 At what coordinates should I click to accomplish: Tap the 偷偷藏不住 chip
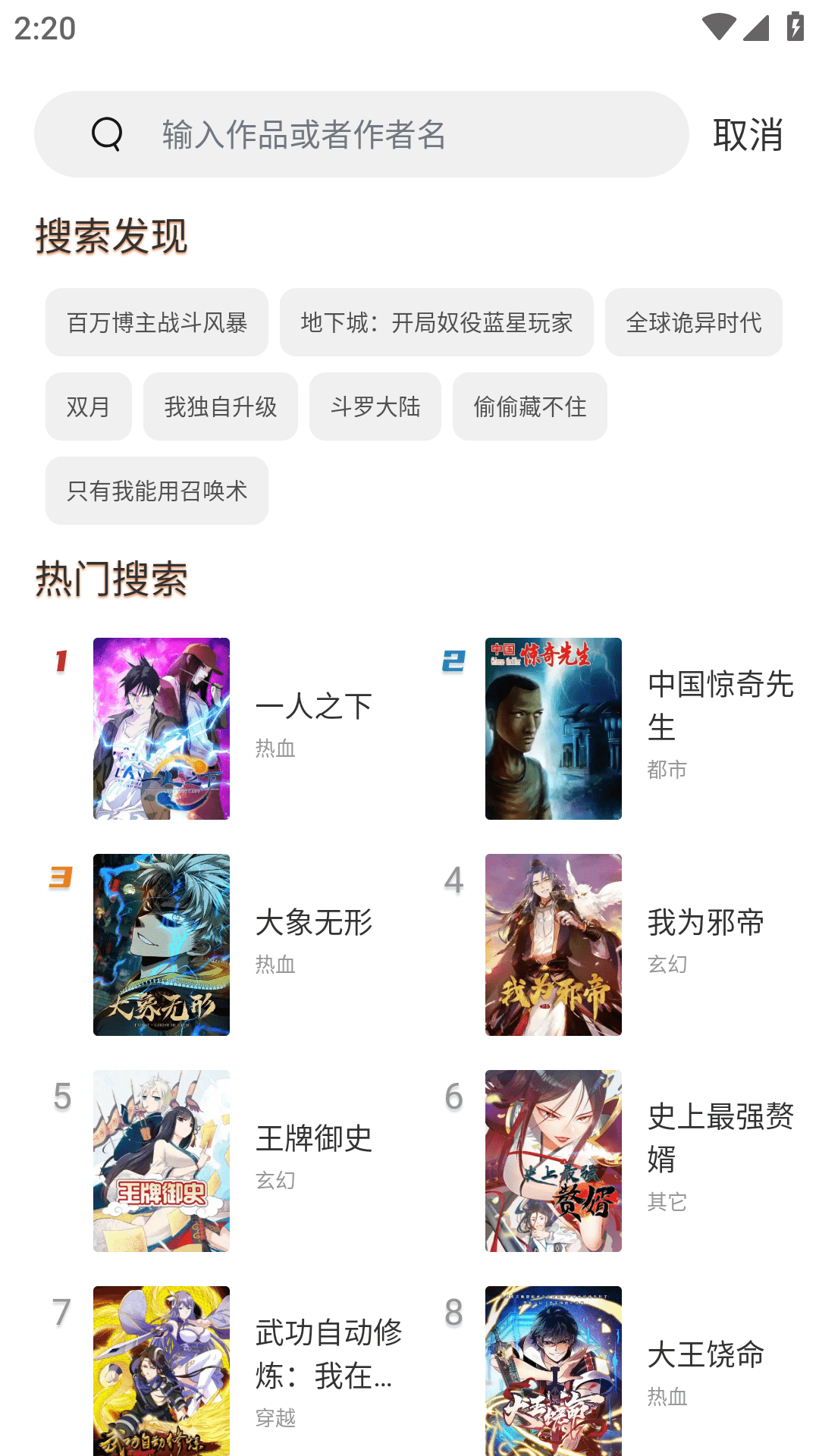530,406
